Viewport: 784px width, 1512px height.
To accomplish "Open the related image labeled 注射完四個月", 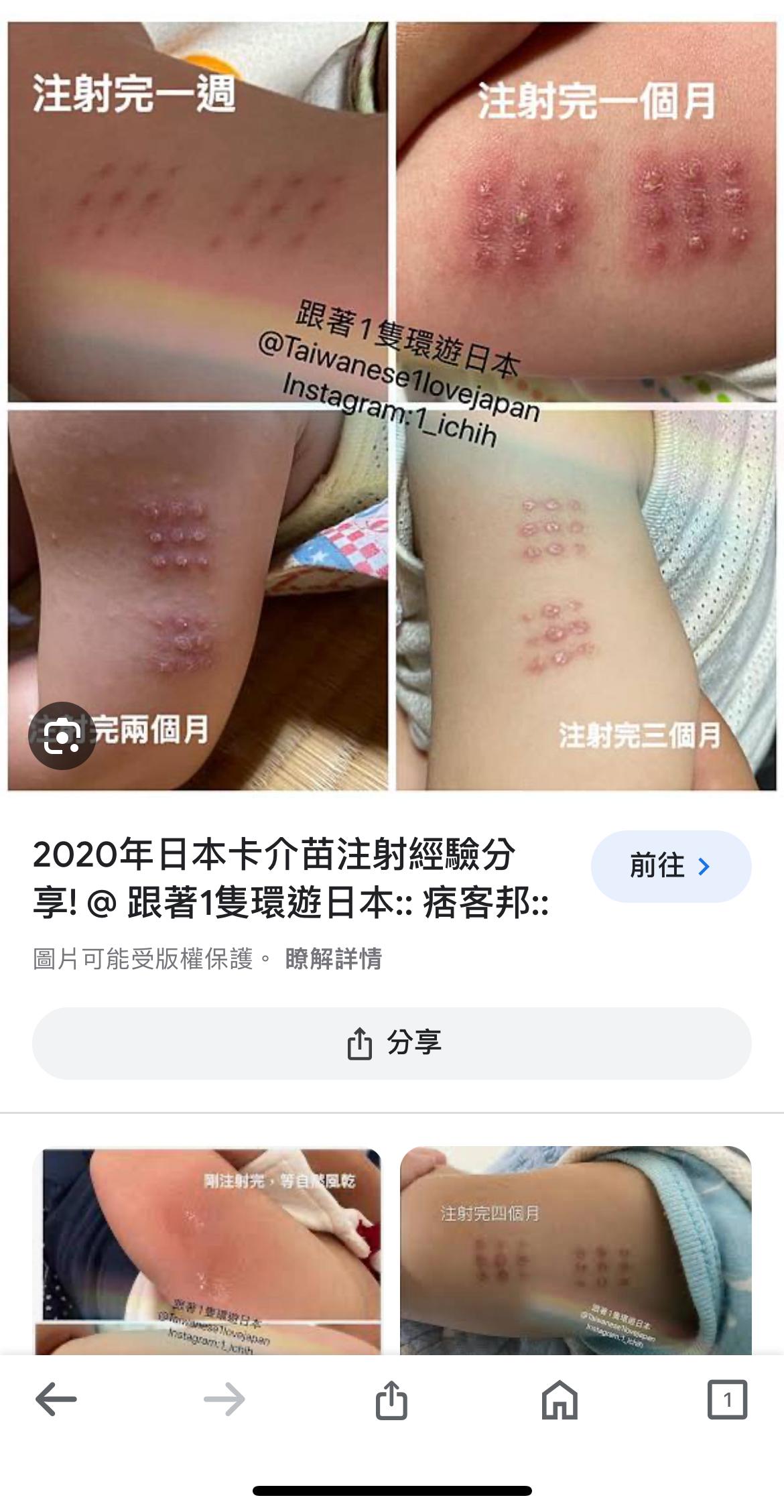I will 576,1251.
